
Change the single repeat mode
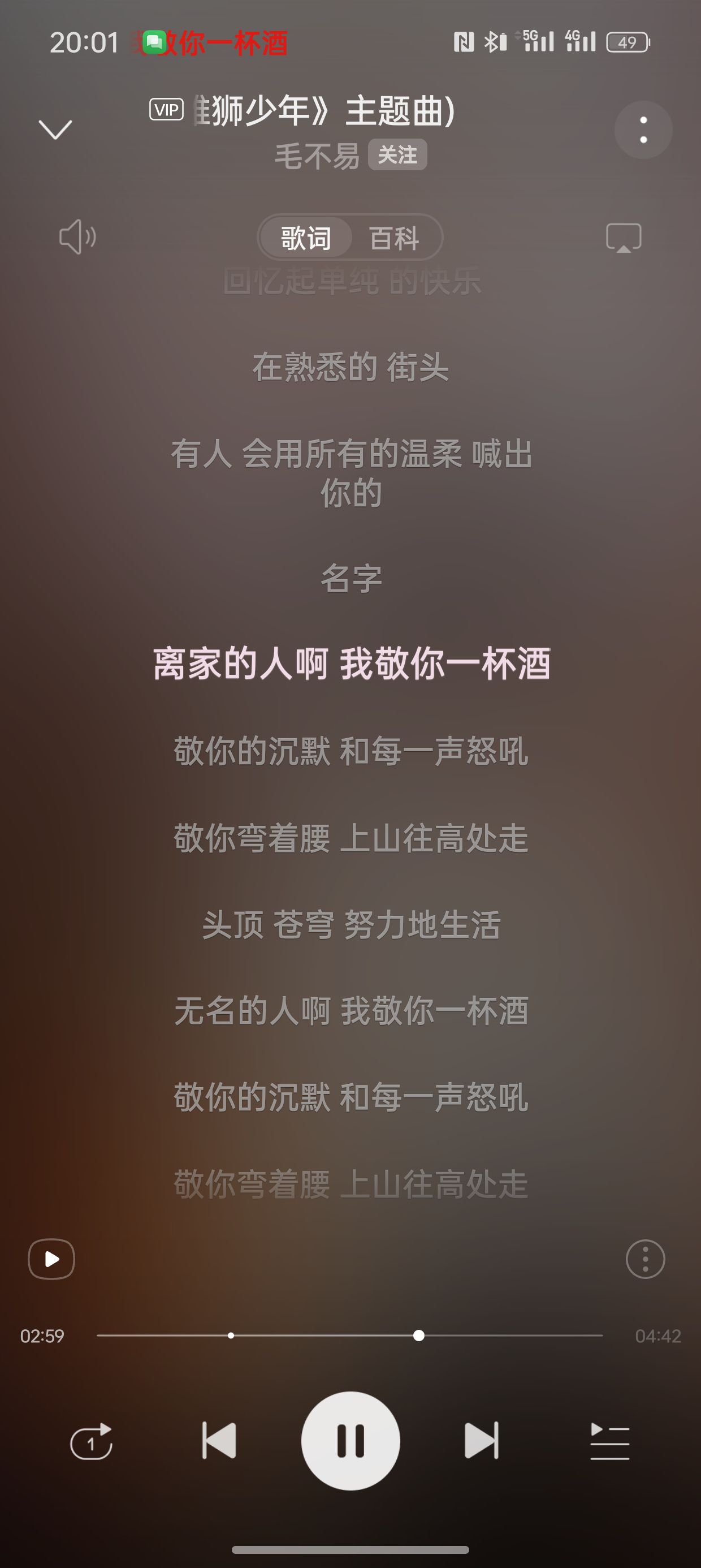click(x=91, y=1441)
